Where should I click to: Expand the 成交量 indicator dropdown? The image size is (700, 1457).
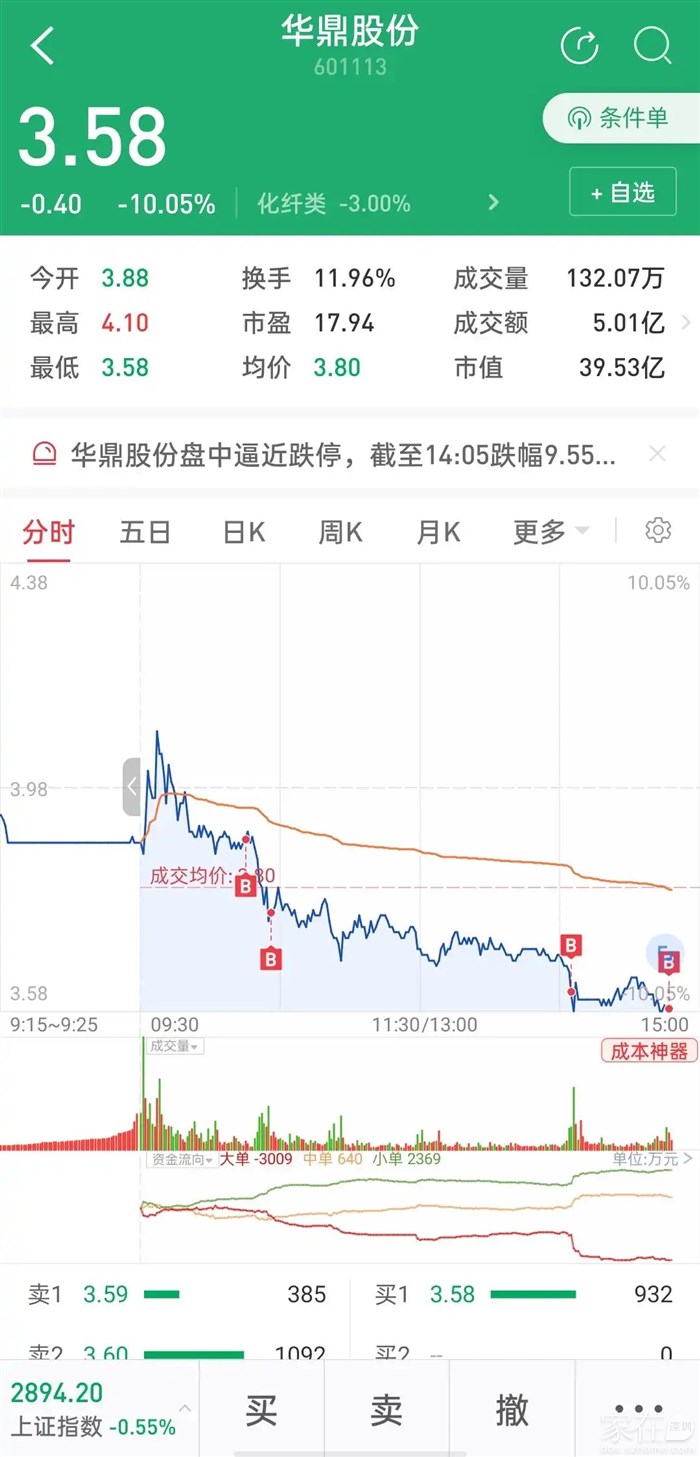[x=175, y=1047]
